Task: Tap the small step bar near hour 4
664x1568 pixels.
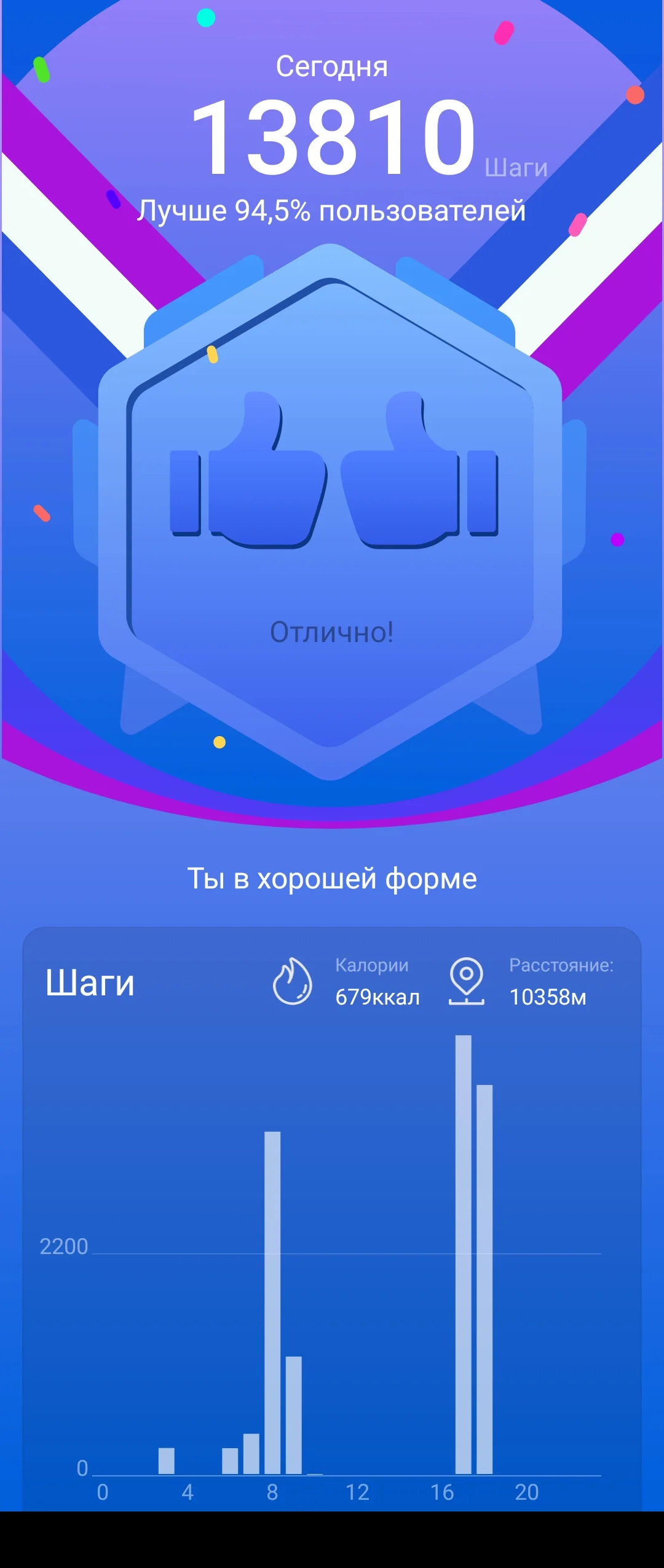Action: click(167, 1462)
